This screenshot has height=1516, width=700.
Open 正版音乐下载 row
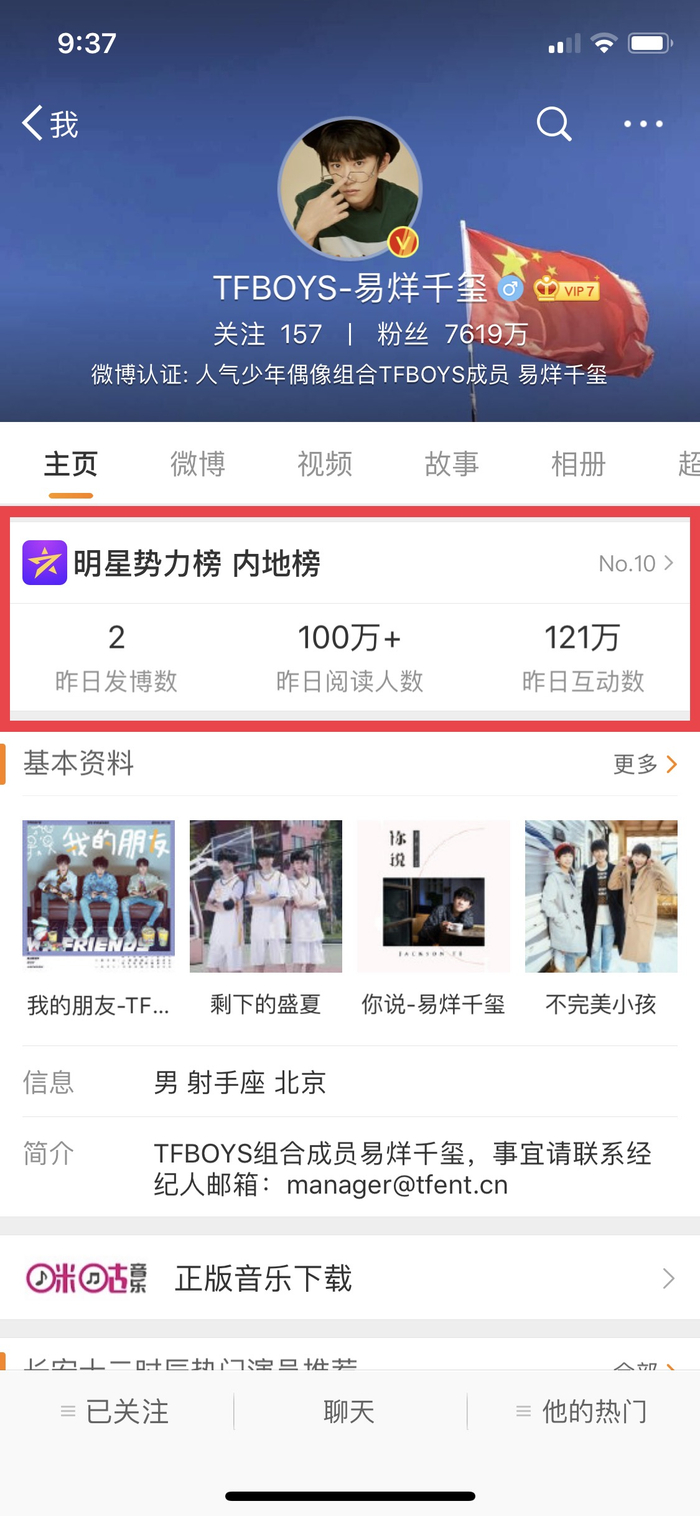pos(350,1278)
